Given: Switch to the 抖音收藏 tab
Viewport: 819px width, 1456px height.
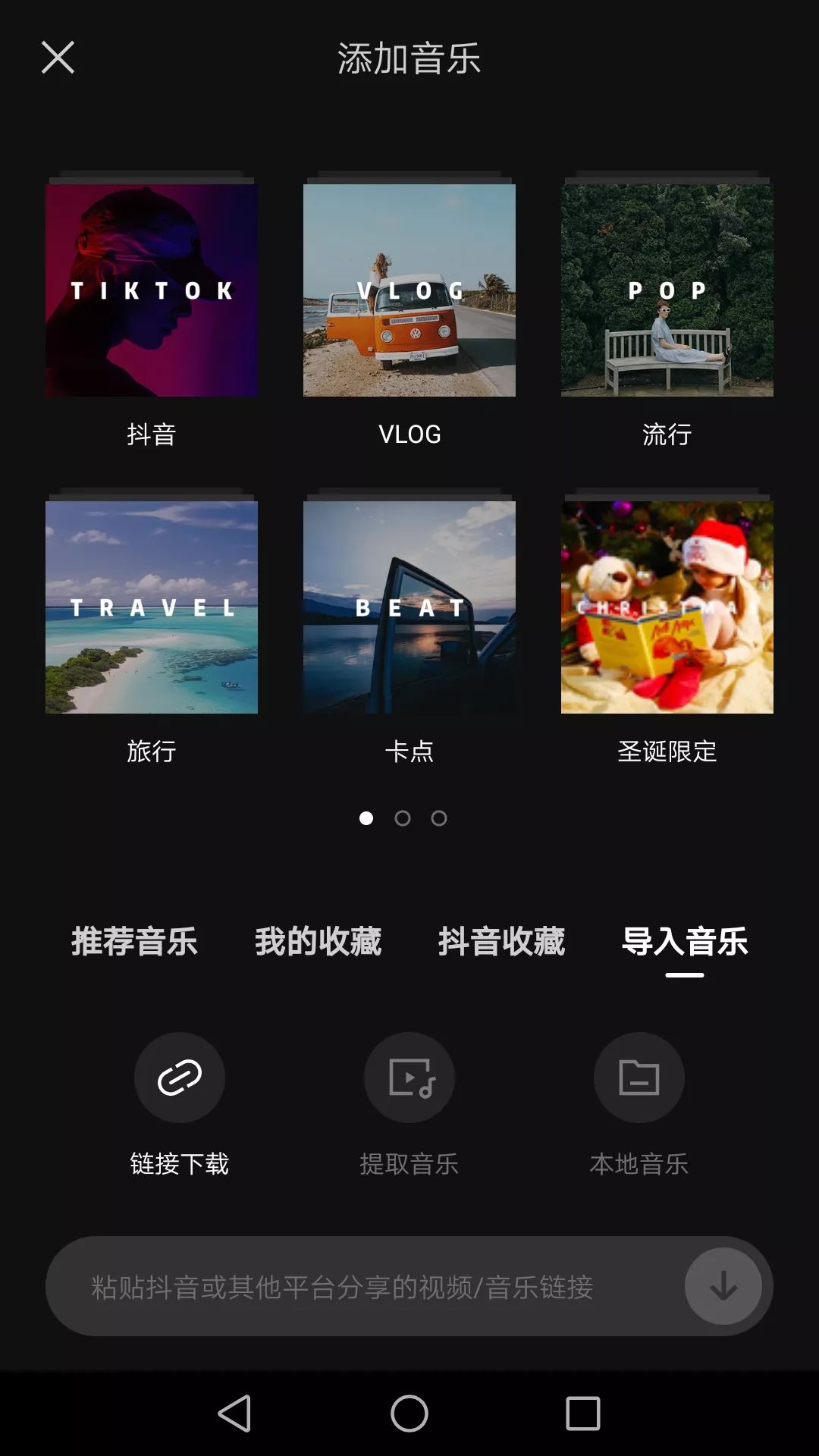Looking at the screenshot, I should 501,941.
